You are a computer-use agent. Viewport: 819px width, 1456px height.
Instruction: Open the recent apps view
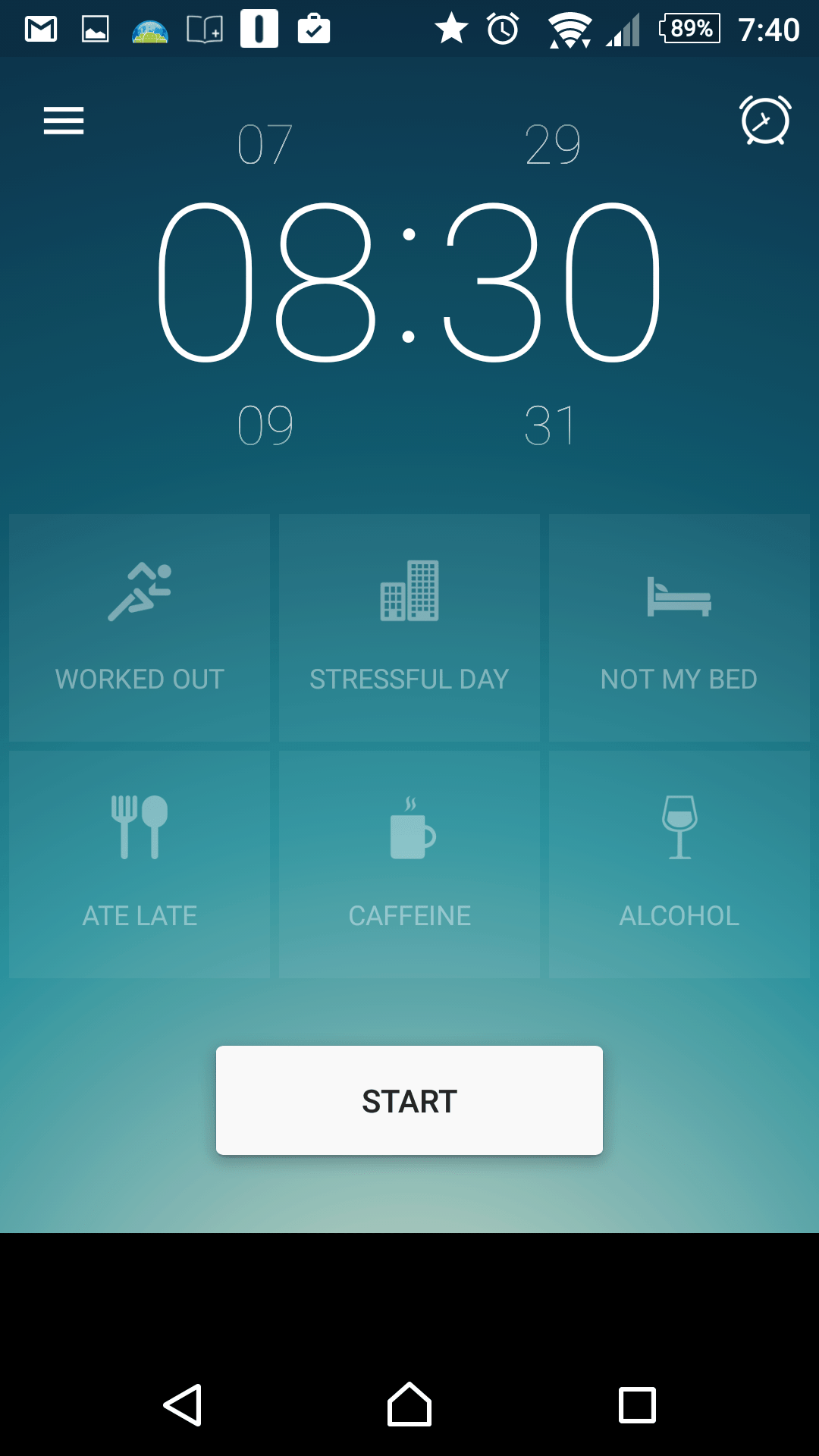(637, 1405)
